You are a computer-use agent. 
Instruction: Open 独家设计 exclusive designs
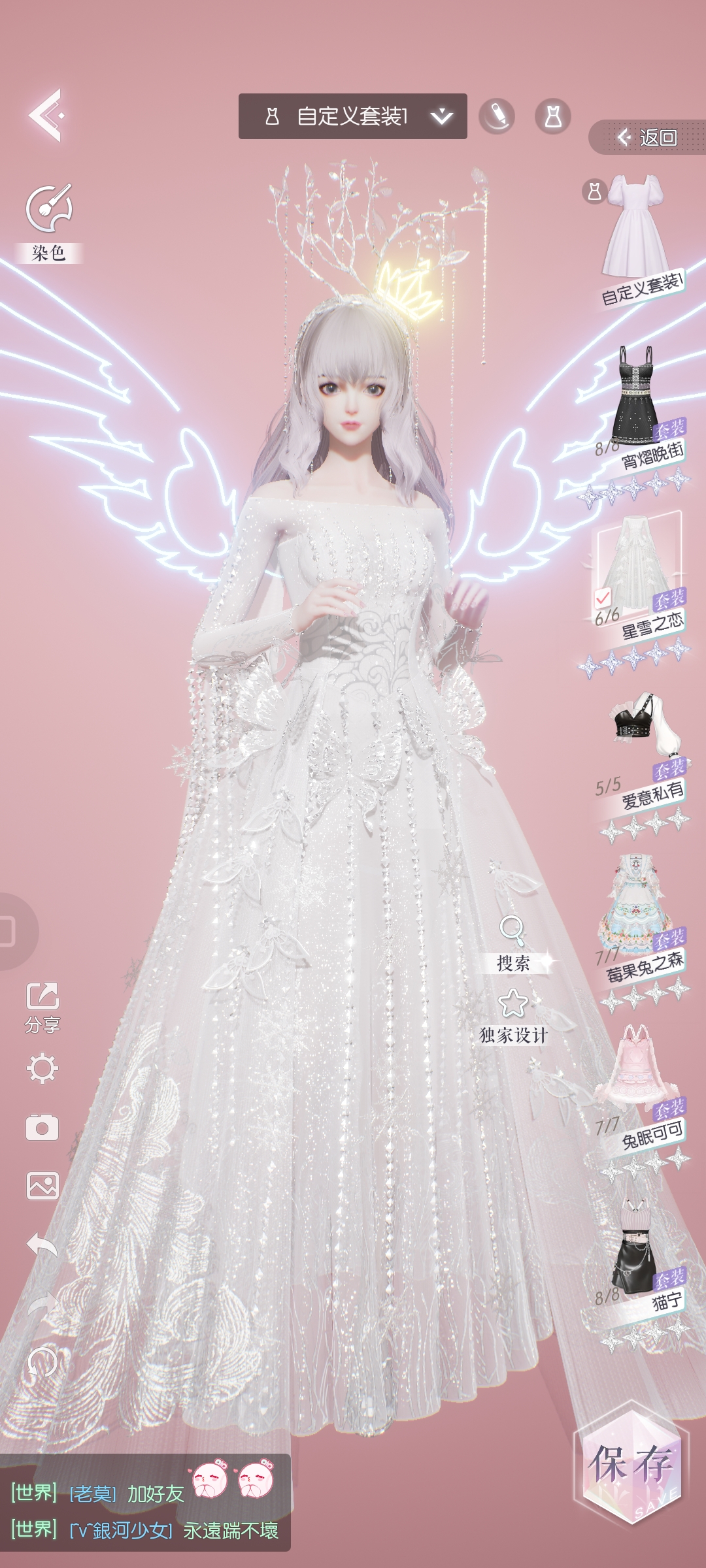[x=513, y=1016]
